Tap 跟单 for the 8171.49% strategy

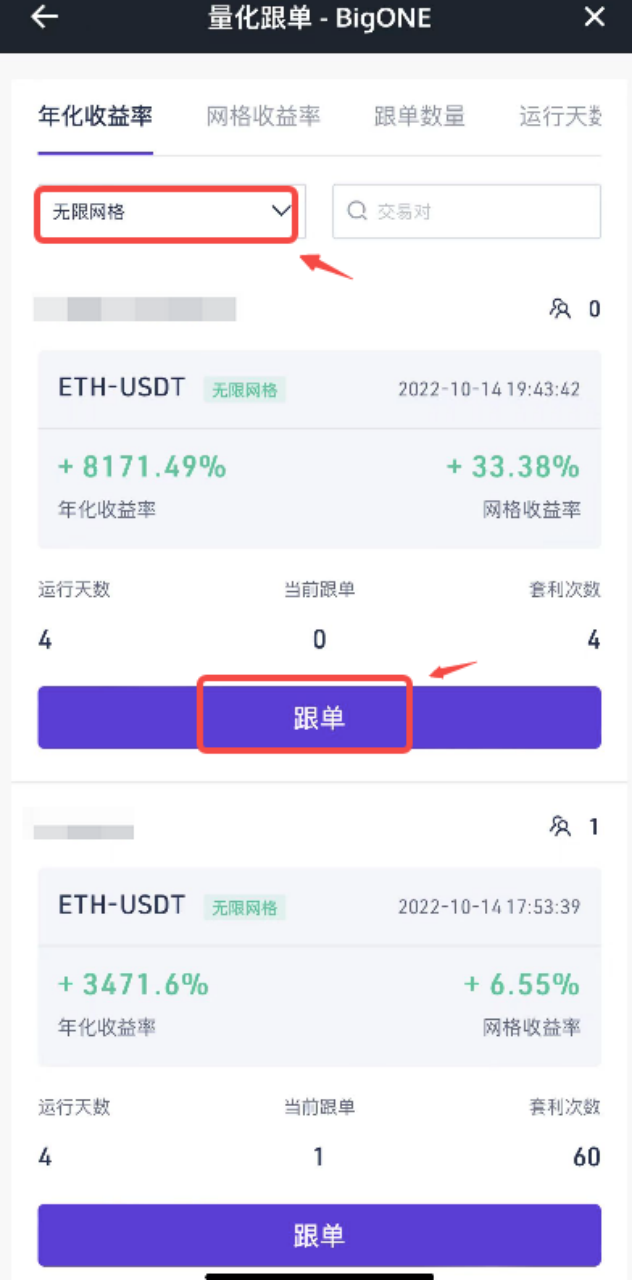[319, 718]
